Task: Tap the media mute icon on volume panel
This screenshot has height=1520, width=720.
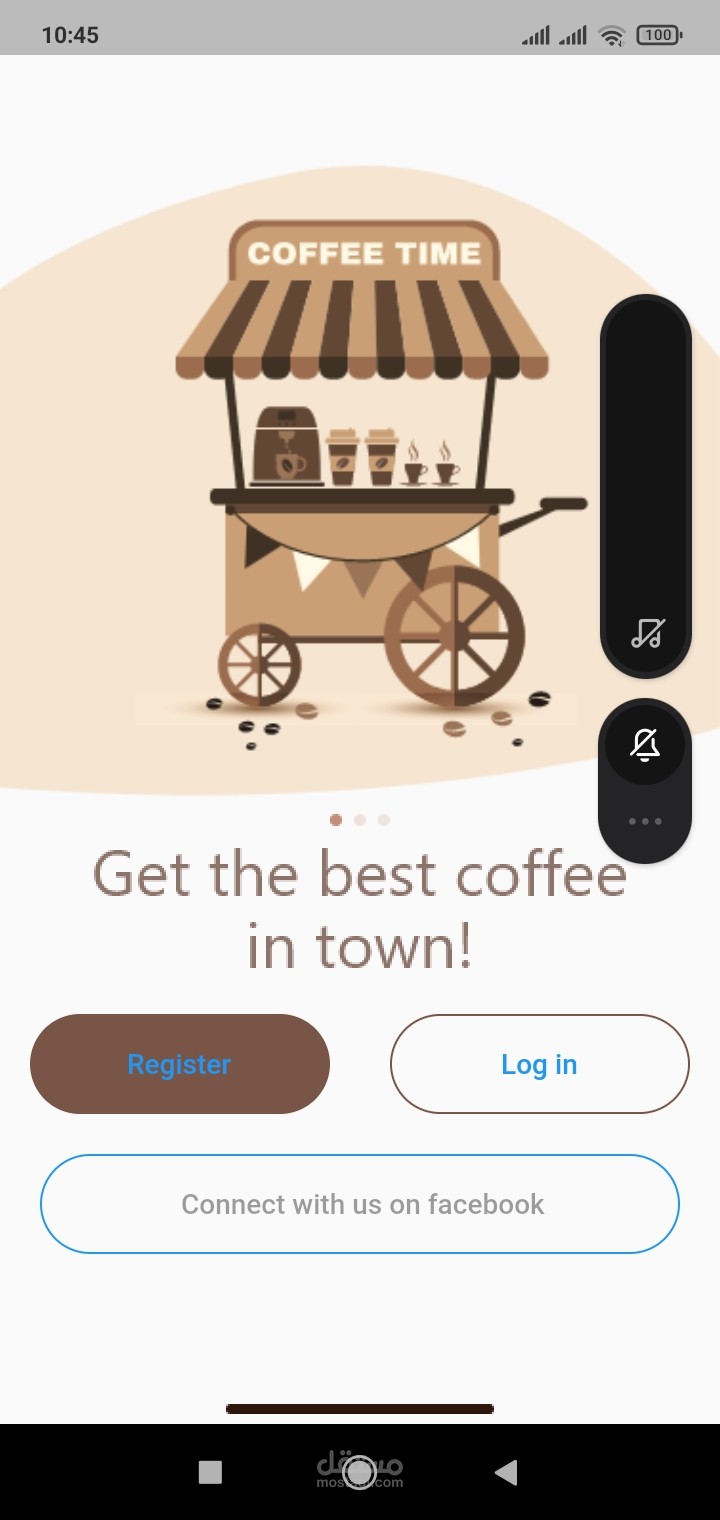Action: [646, 632]
